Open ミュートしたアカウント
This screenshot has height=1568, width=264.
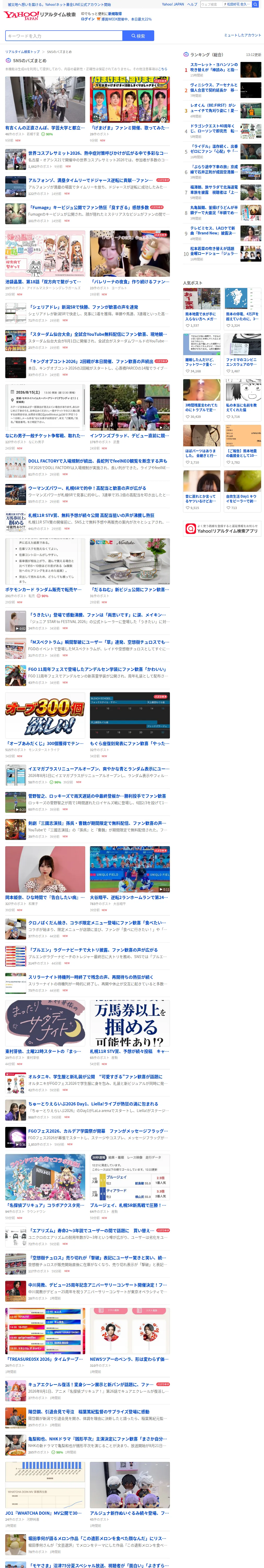tap(242, 35)
